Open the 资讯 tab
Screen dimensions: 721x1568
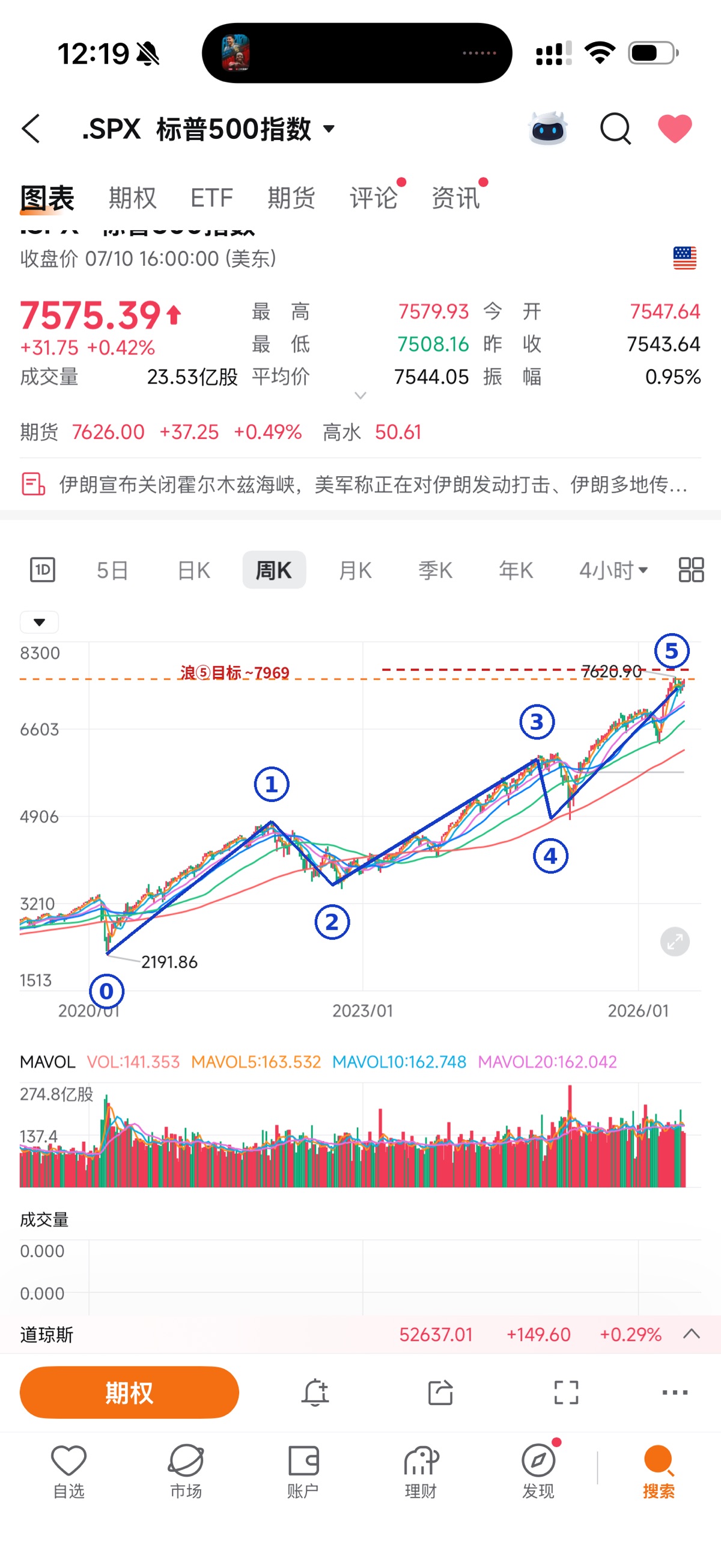455,198
